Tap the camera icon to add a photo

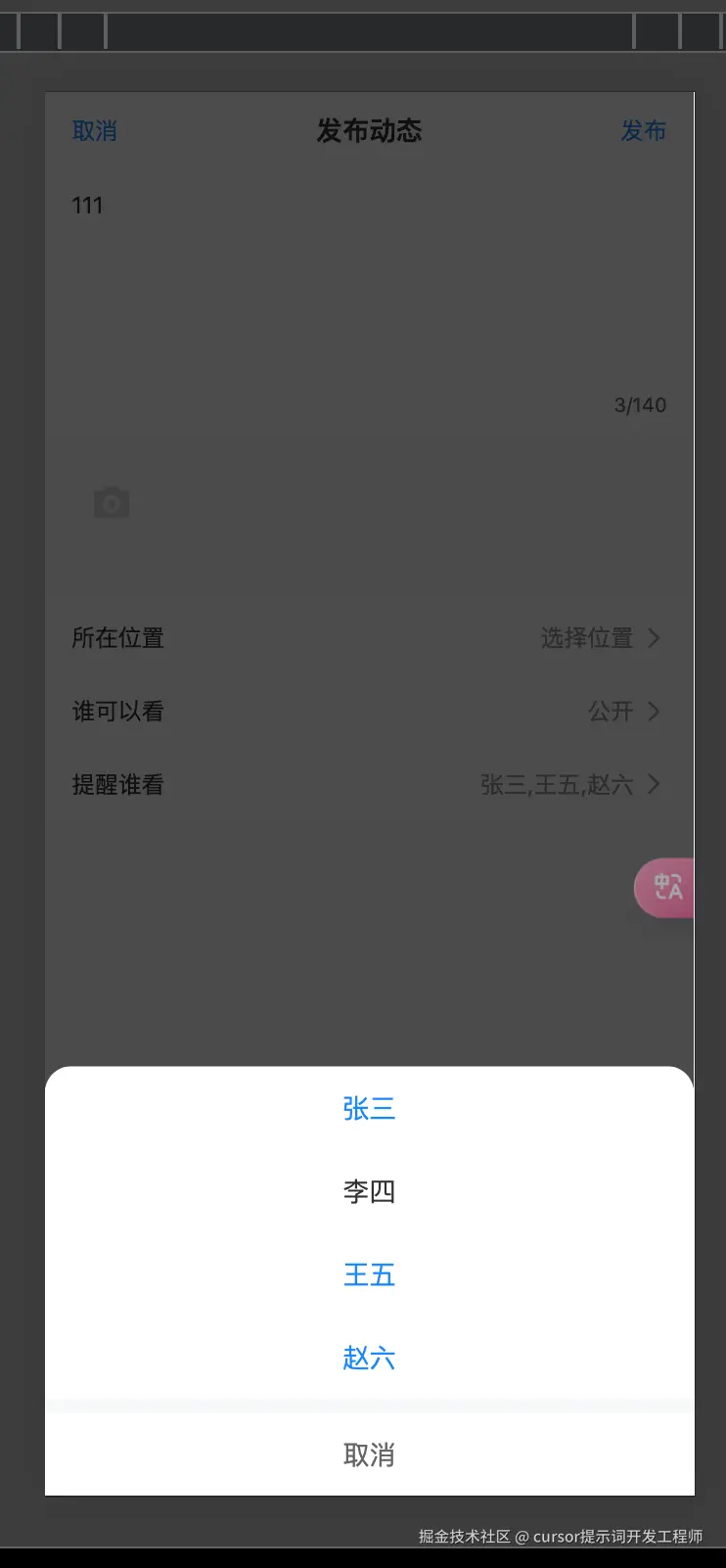111,502
